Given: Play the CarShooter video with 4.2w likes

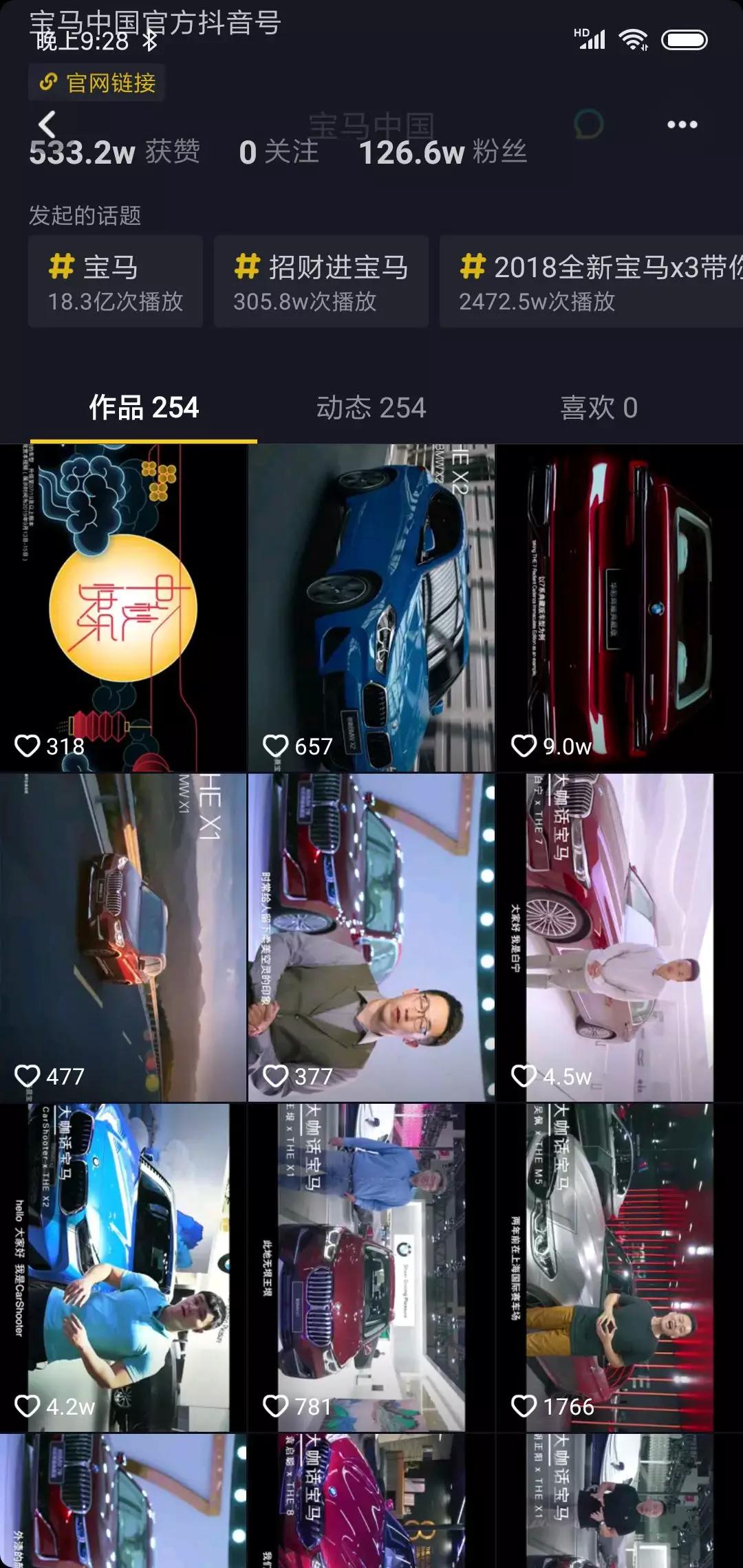Looking at the screenshot, I should click(123, 1267).
